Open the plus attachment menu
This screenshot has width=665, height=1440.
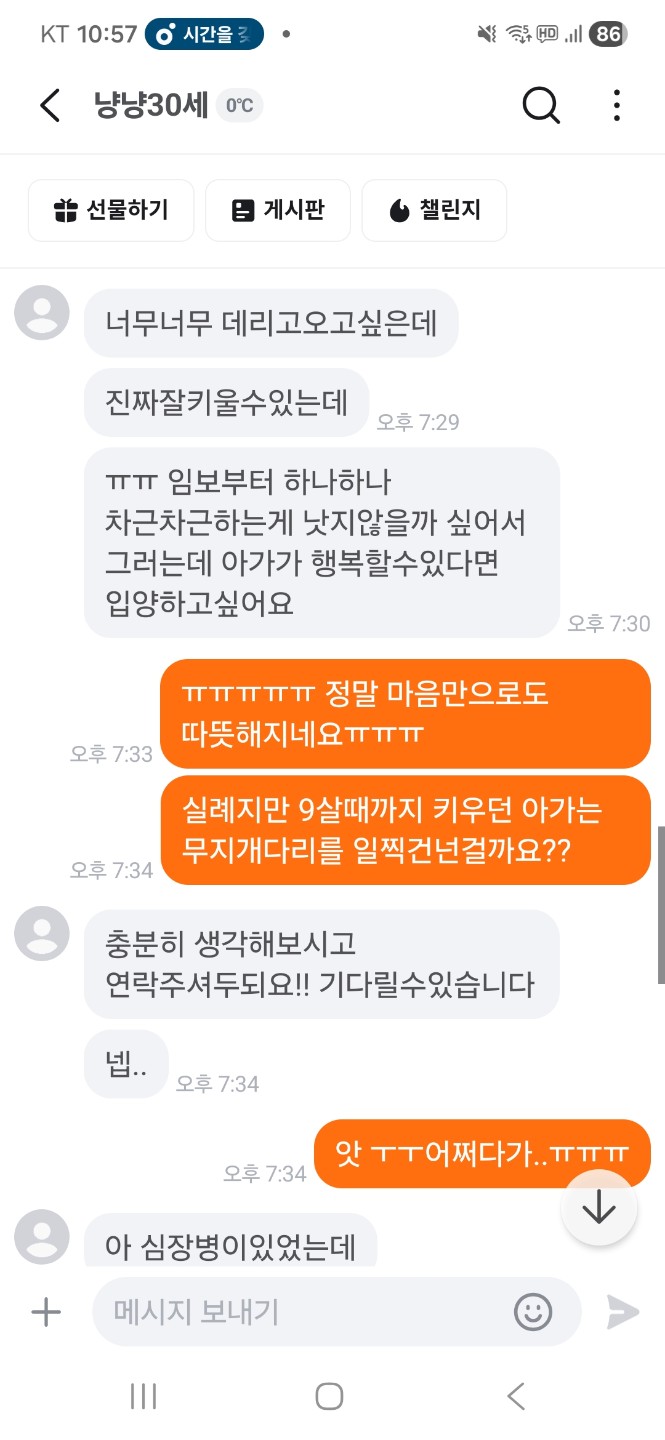(x=46, y=1312)
